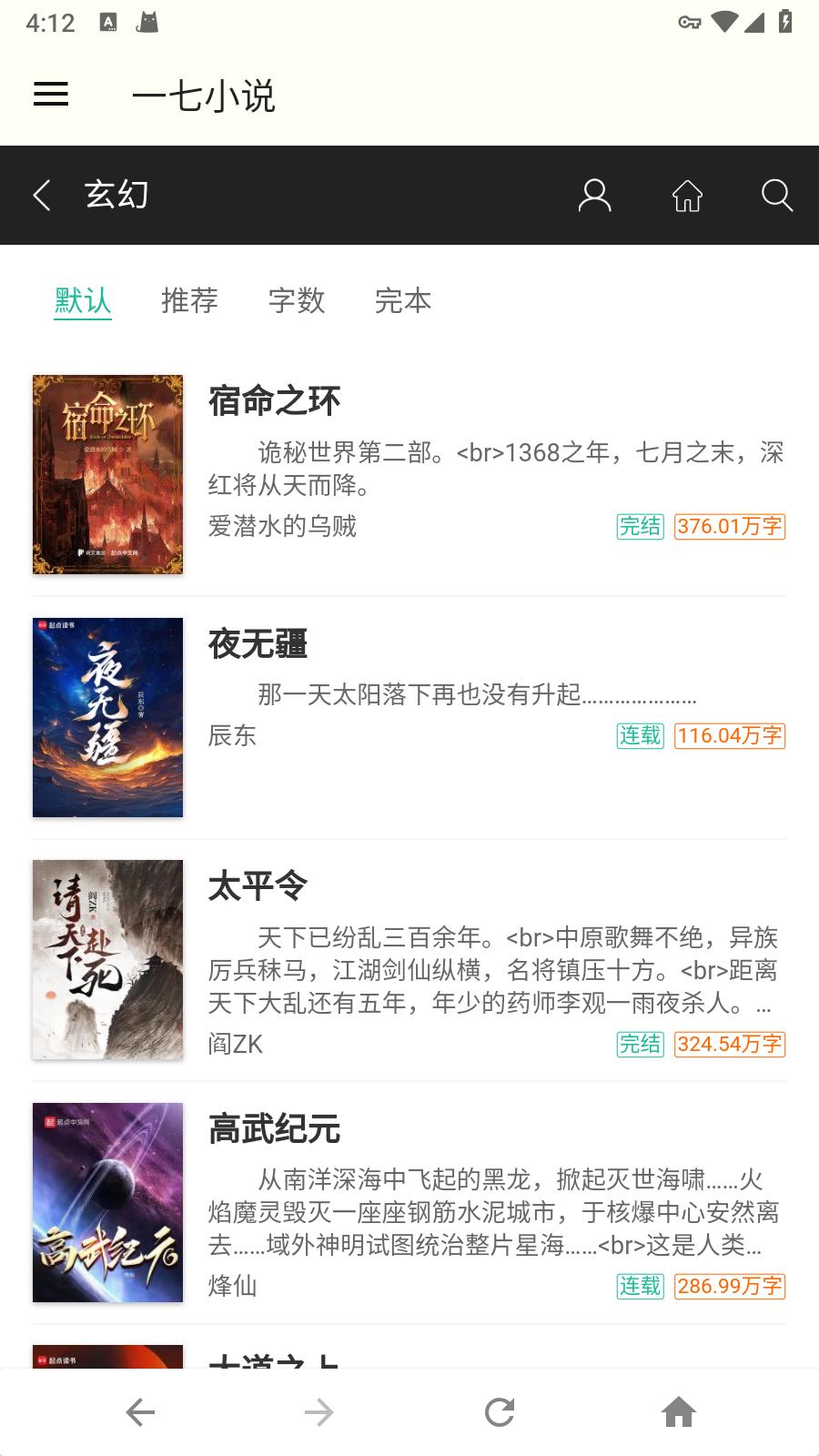819x1456 pixels.
Task: Go back using the back arrow beside 玄幻
Action: (41, 196)
